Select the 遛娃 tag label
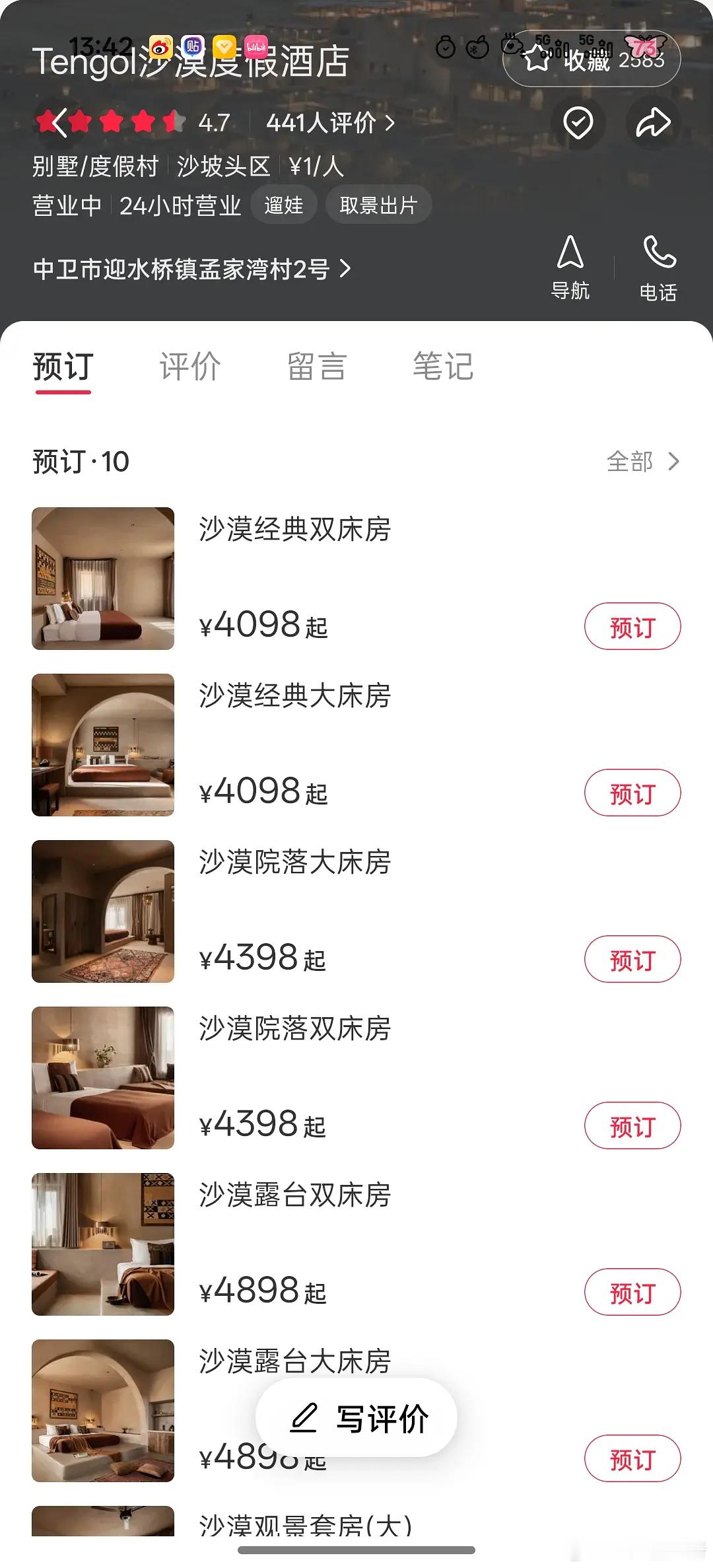This screenshot has width=713, height=1568. [284, 205]
